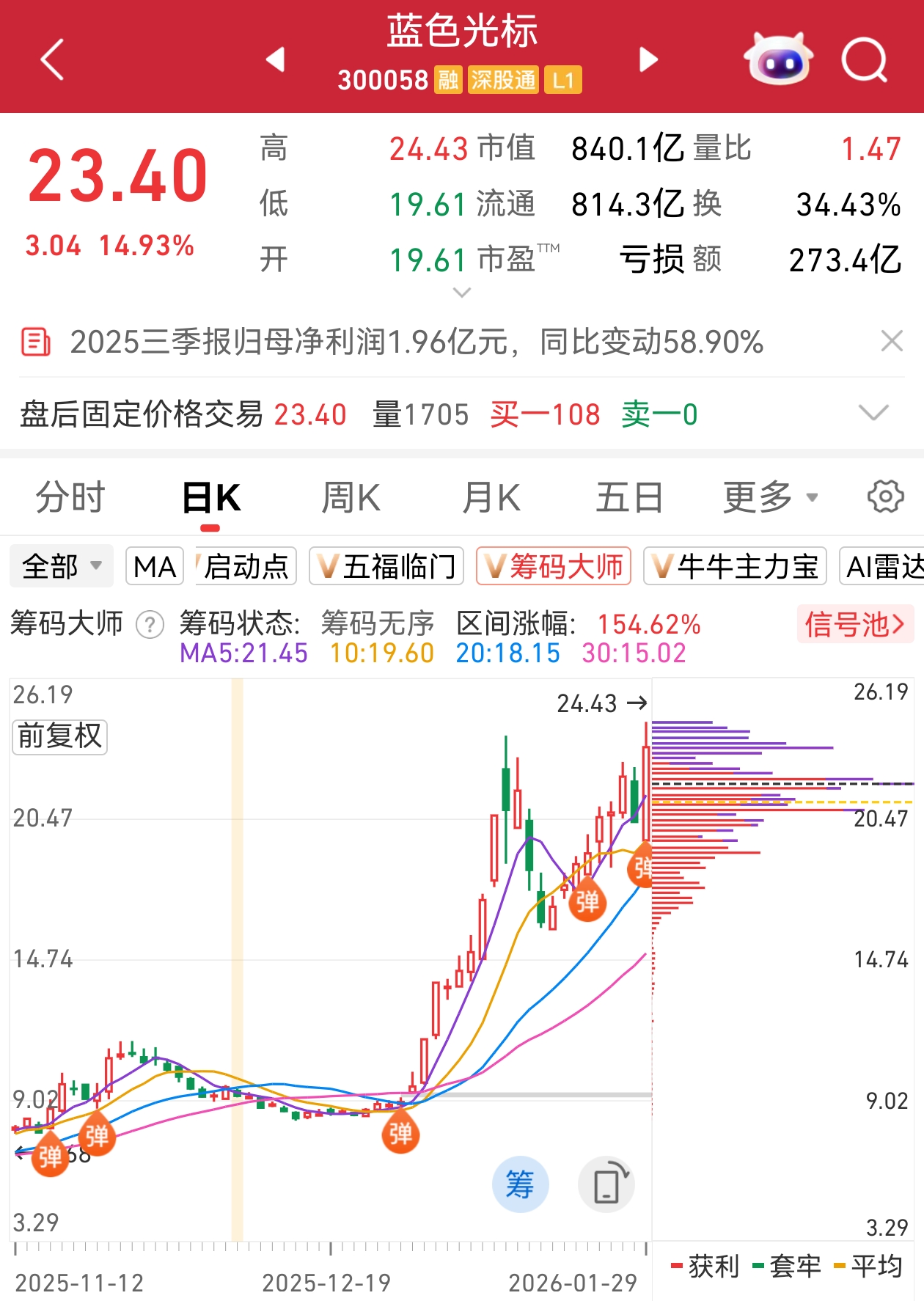
Task: Expand the 盘后固定价格交易 row
Action: pyautogui.click(x=873, y=414)
